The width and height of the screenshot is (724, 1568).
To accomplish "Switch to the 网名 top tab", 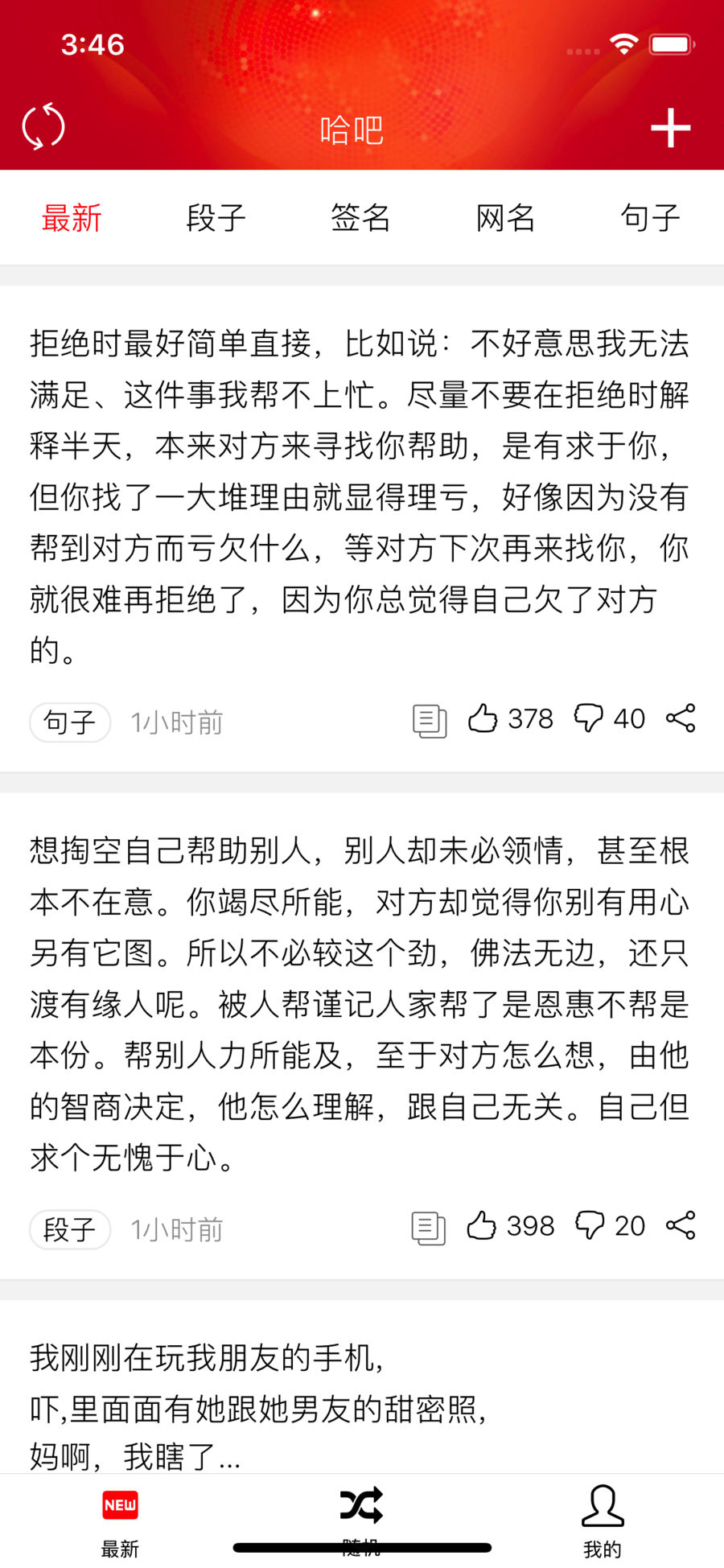I will pos(505,218).
